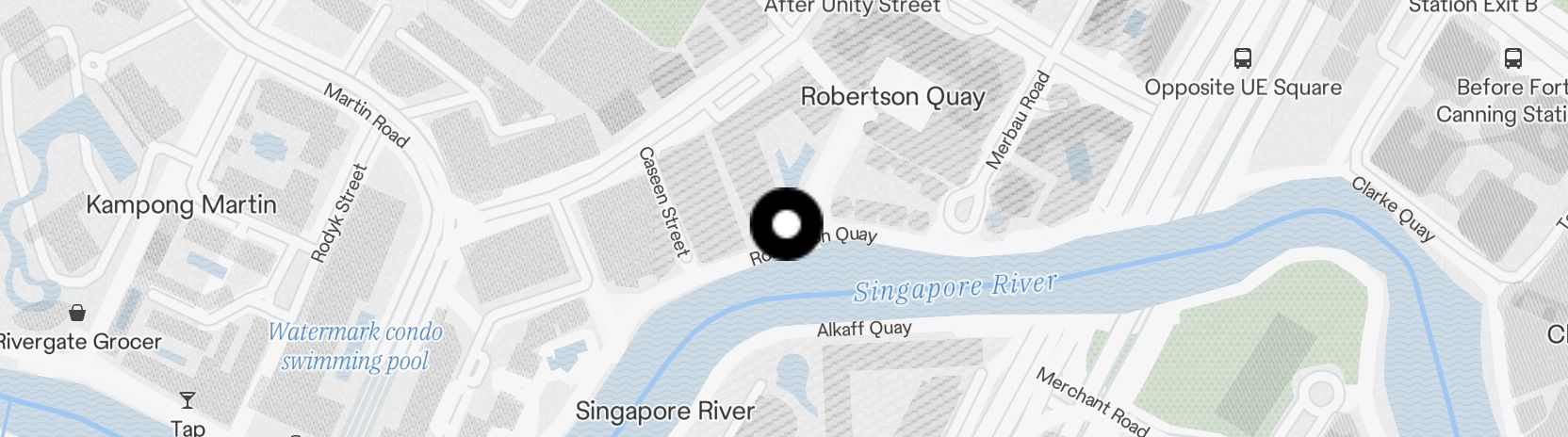The image size is (1568, 437).
Task: Open the Rivergate Grocer place marker
Action: (x=77, y=313)
